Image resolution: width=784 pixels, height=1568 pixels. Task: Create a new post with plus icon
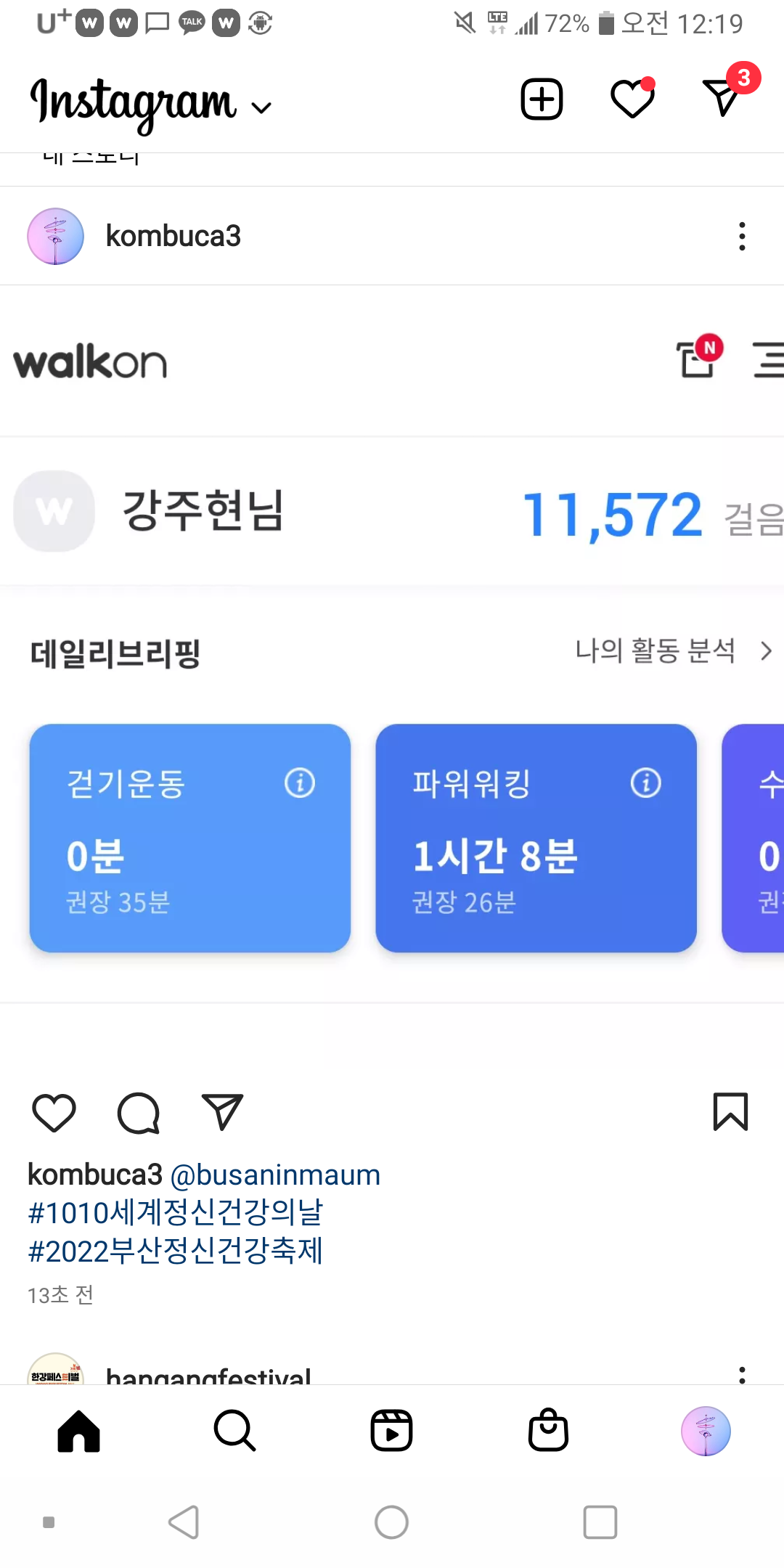click(x=542, y=99)
